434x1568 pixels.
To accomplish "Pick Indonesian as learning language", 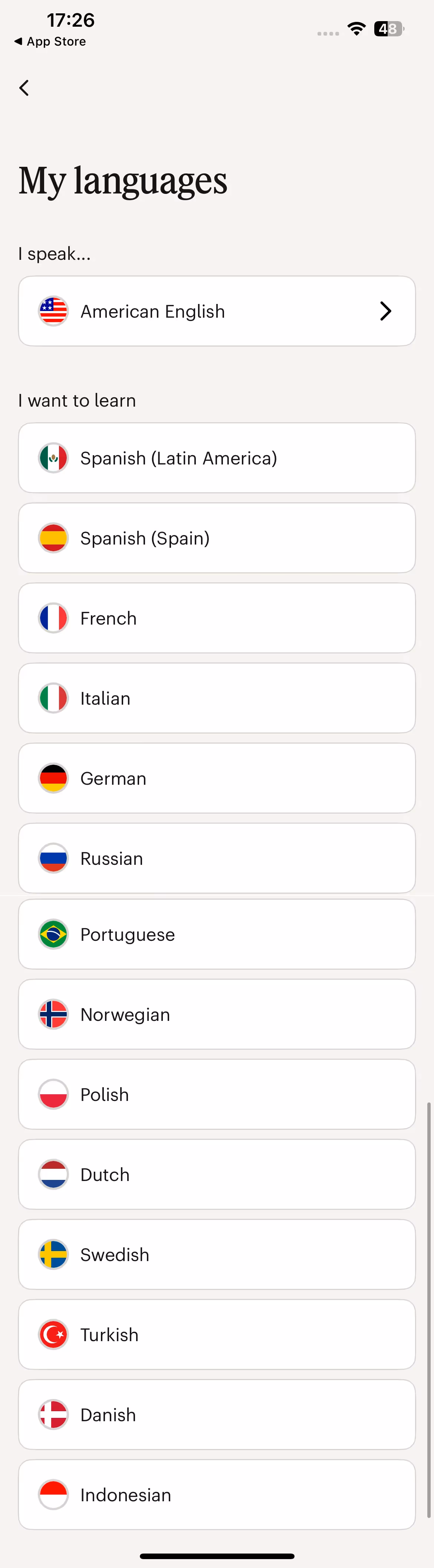I will [217, 1494].
